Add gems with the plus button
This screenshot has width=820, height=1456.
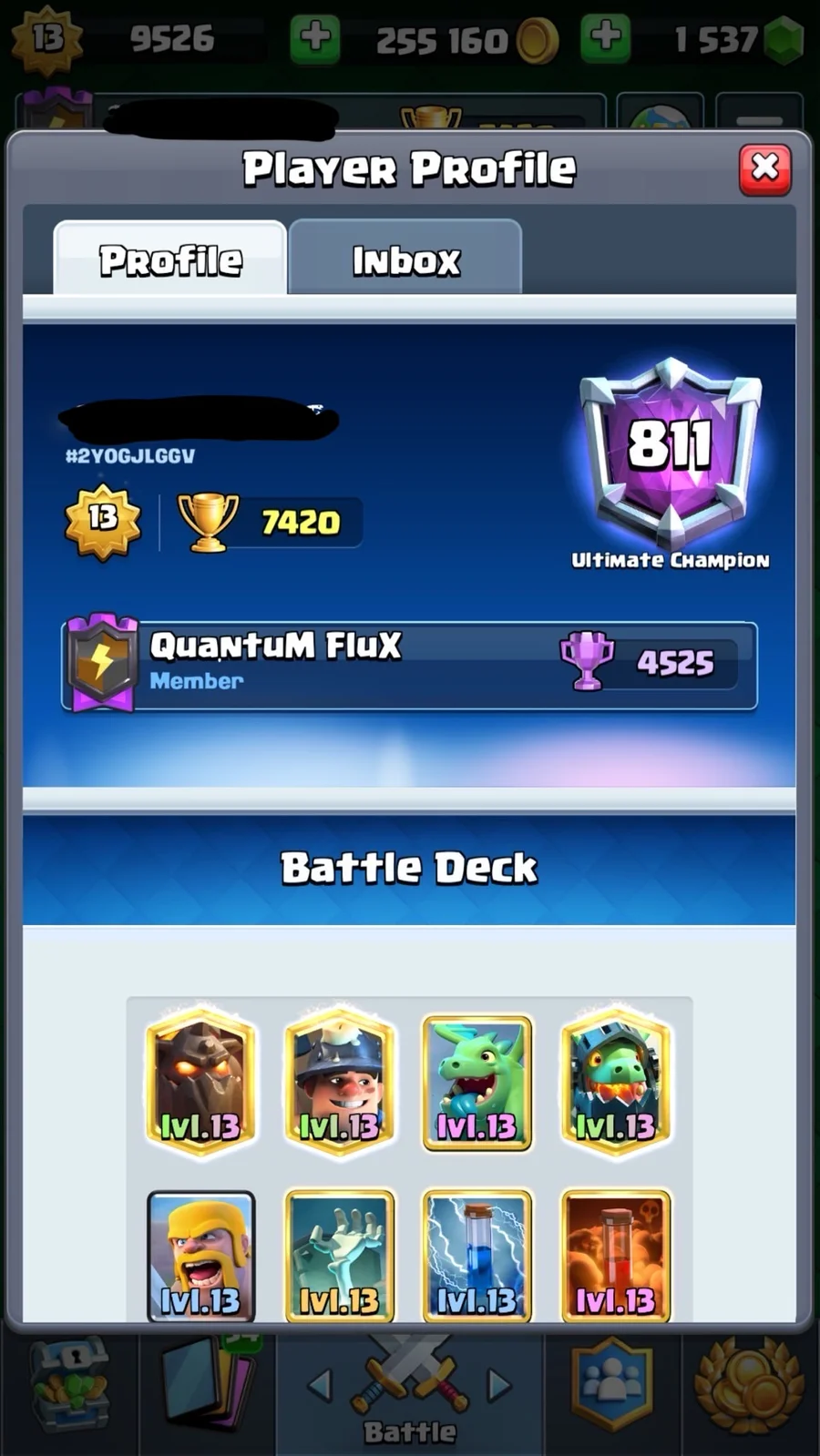(605, 39)
